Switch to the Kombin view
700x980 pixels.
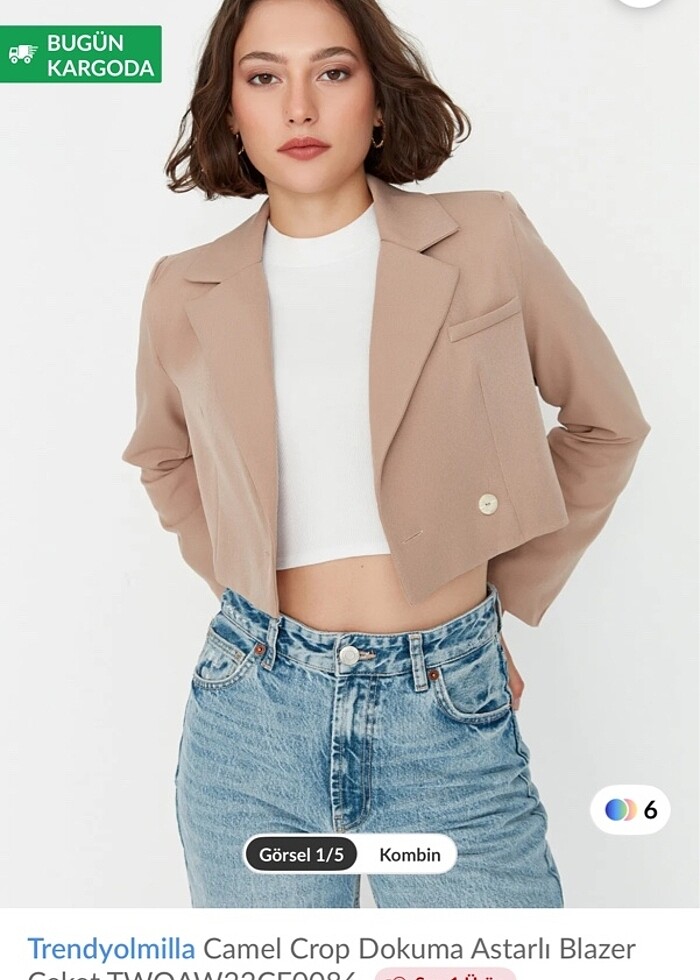(409, 855)
